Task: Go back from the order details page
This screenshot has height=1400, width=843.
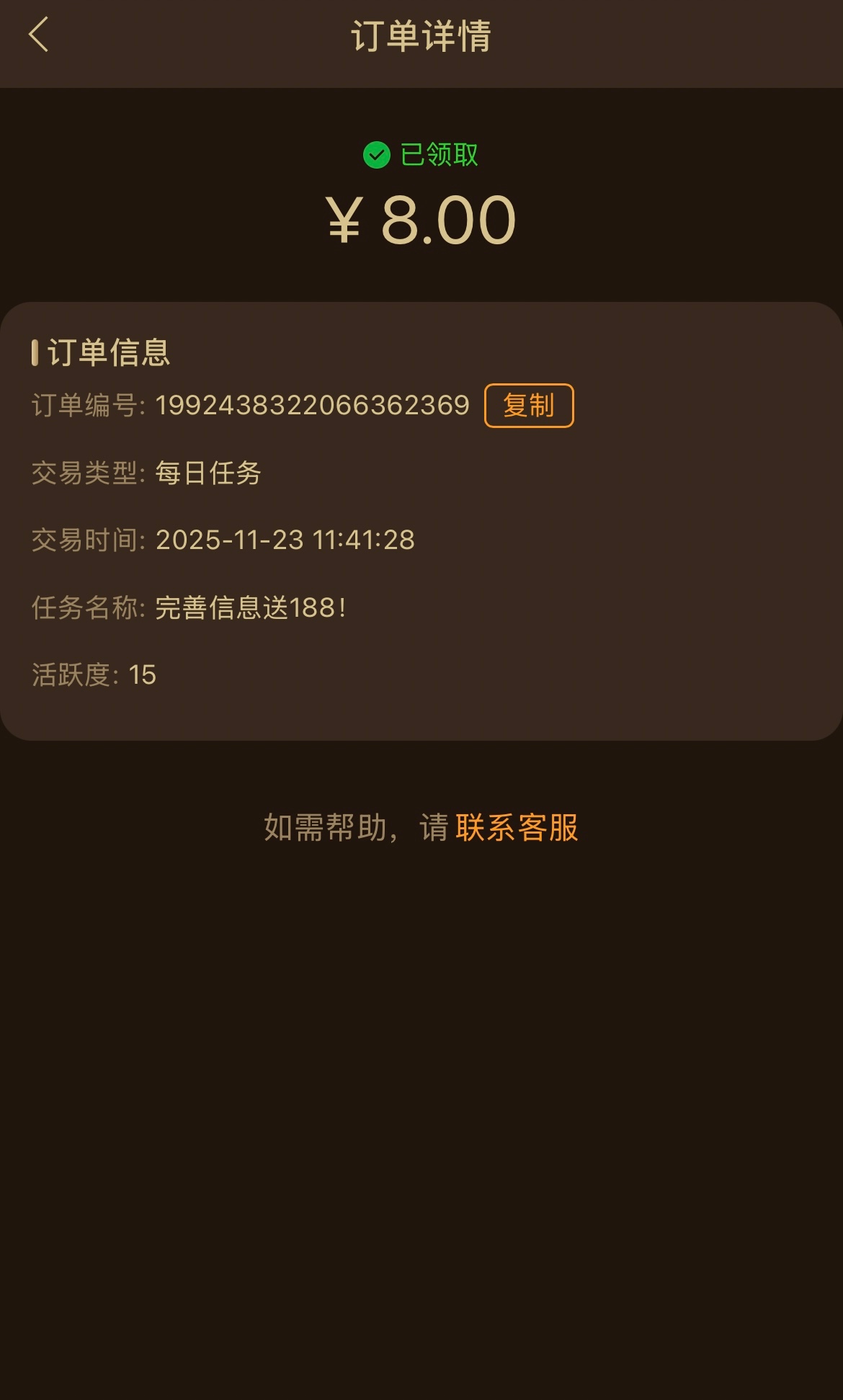Action: (x=39, y=35)
